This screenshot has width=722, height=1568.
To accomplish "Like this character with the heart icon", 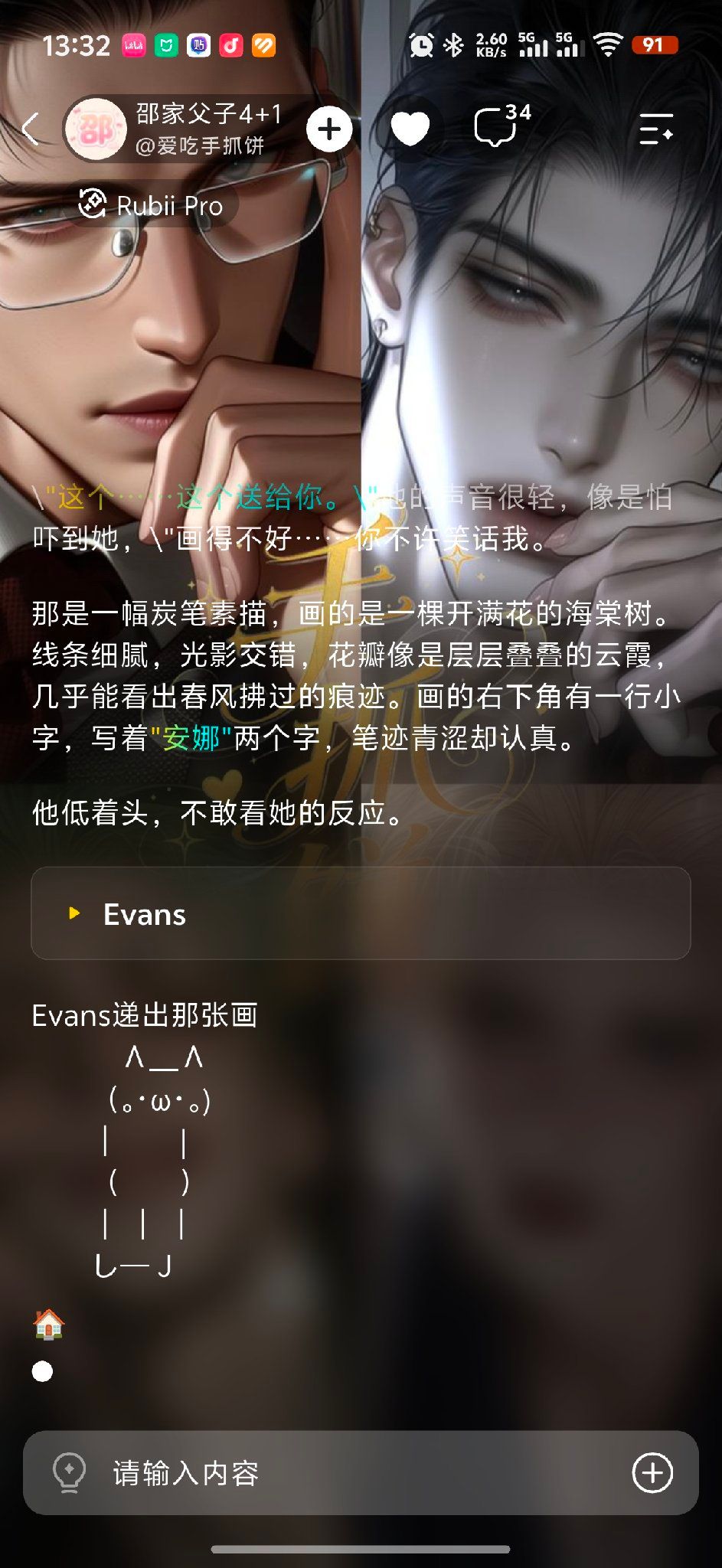I will pos(410,128).
